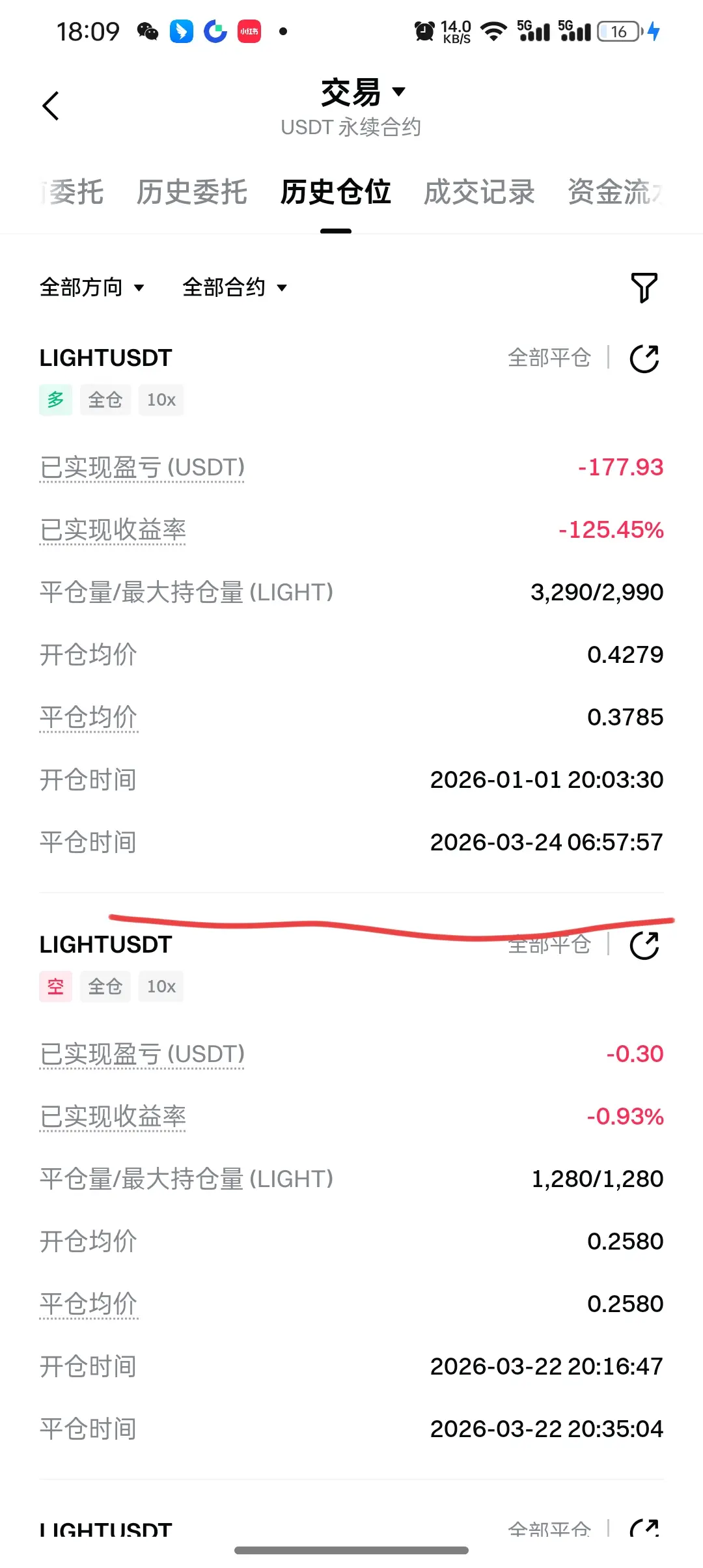Share the LIGHTUSDT short position record
This screenshot has width=703, height=1568.
click(644, 945)
